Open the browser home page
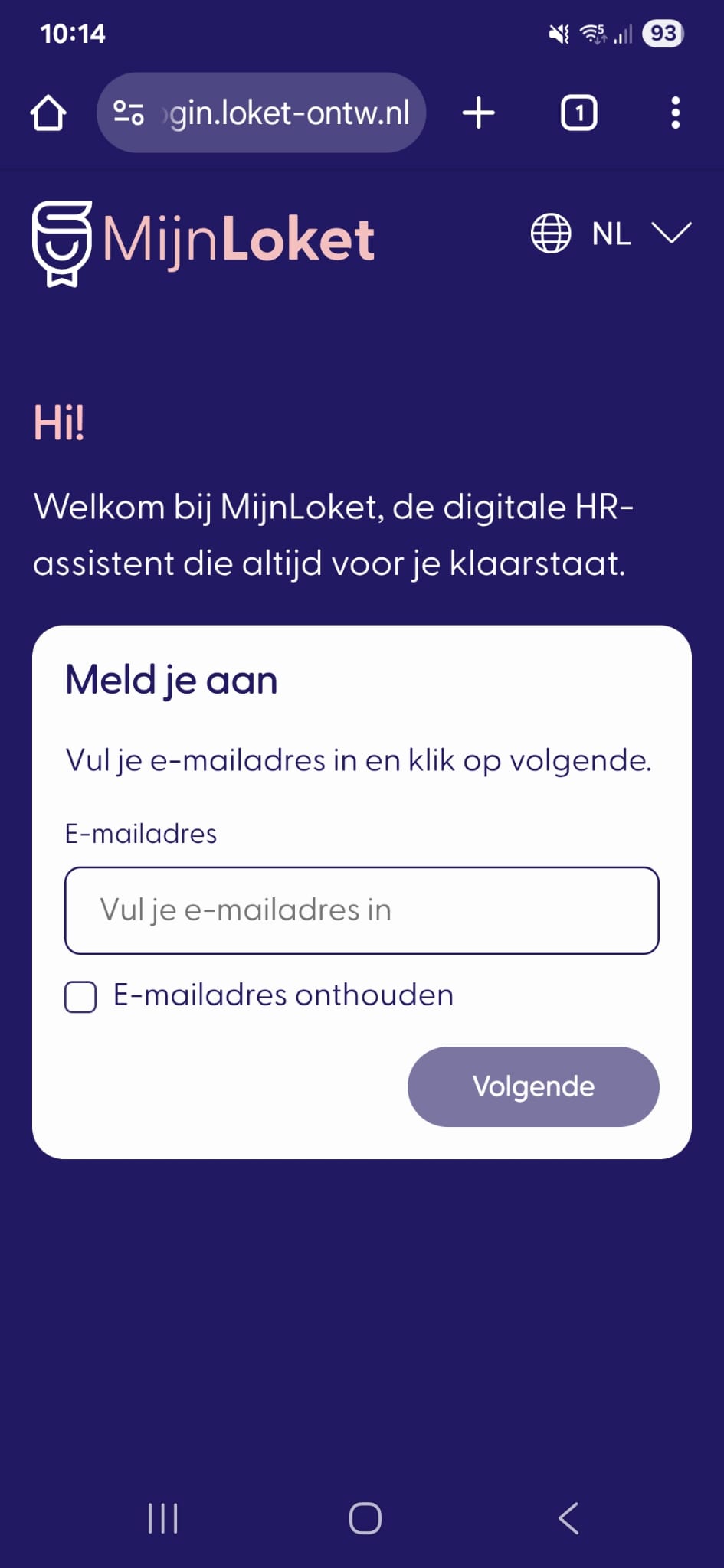The image size is (724, 1568). click(x=48, y=113)
